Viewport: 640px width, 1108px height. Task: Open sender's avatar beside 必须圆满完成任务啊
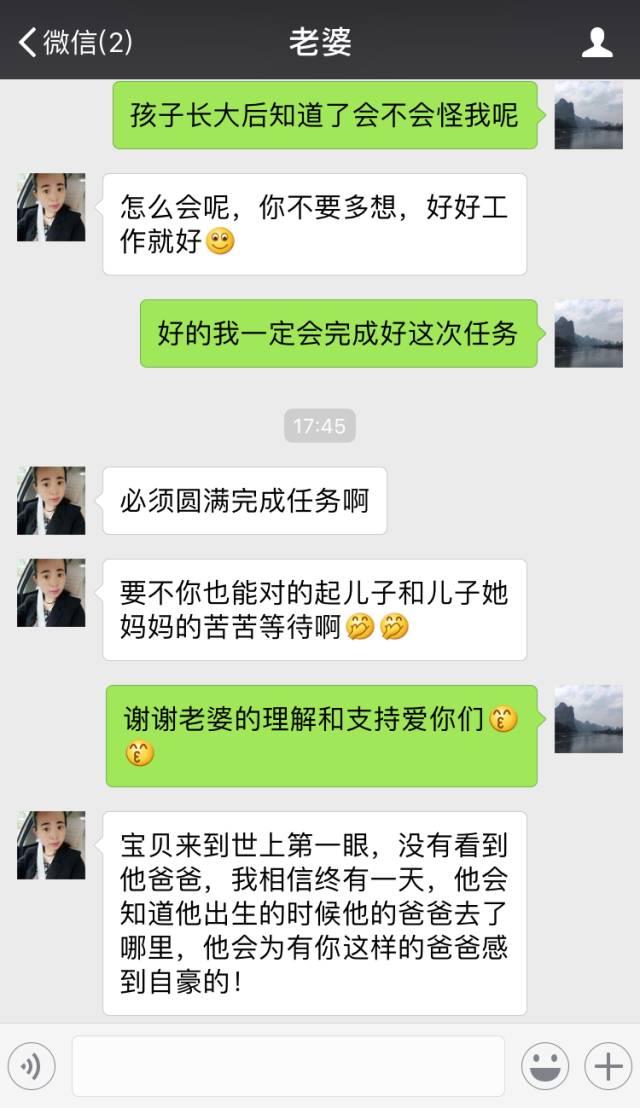51,500
